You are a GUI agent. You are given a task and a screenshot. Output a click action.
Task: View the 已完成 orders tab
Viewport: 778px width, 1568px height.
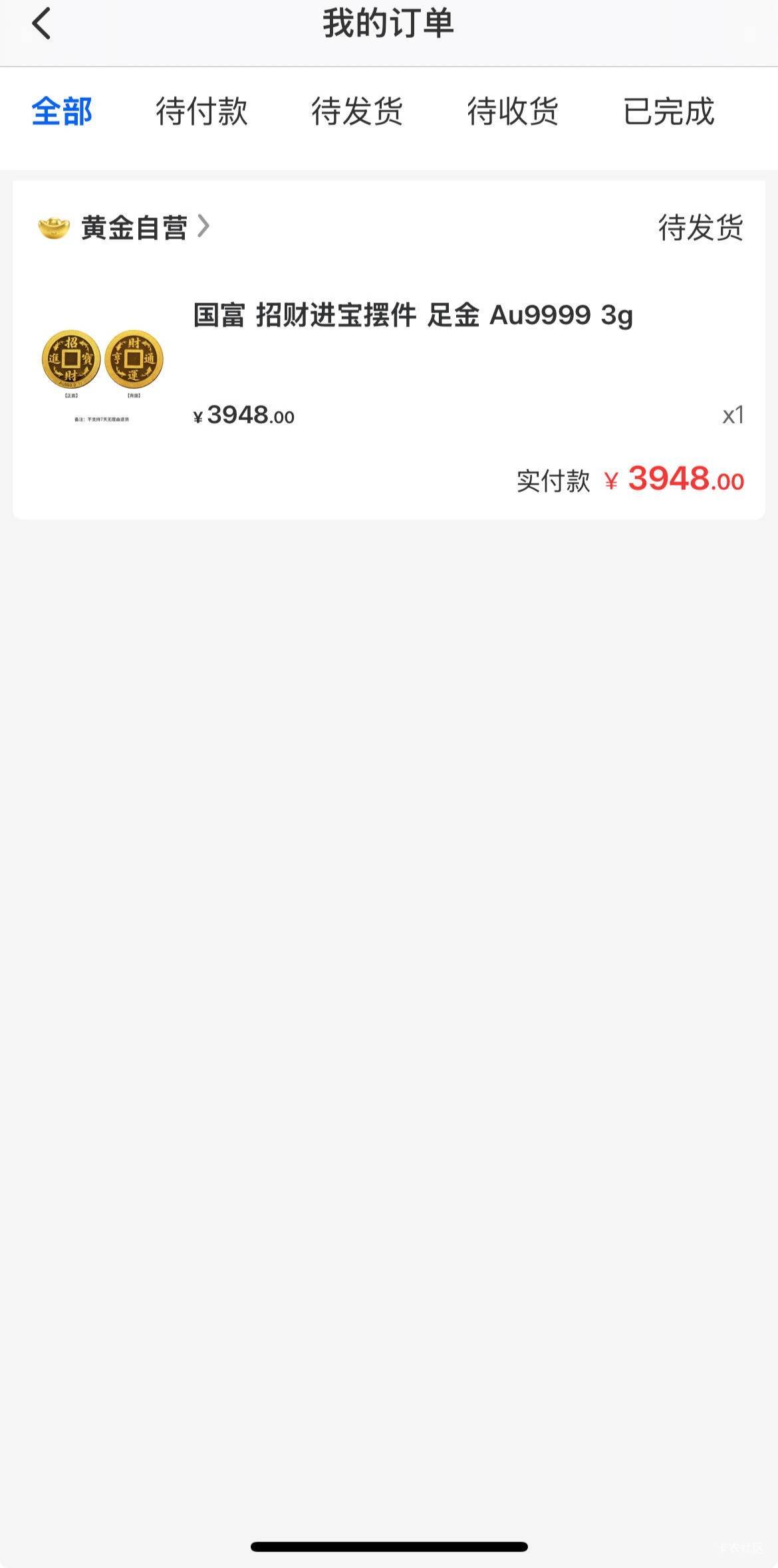pos(668,111)
